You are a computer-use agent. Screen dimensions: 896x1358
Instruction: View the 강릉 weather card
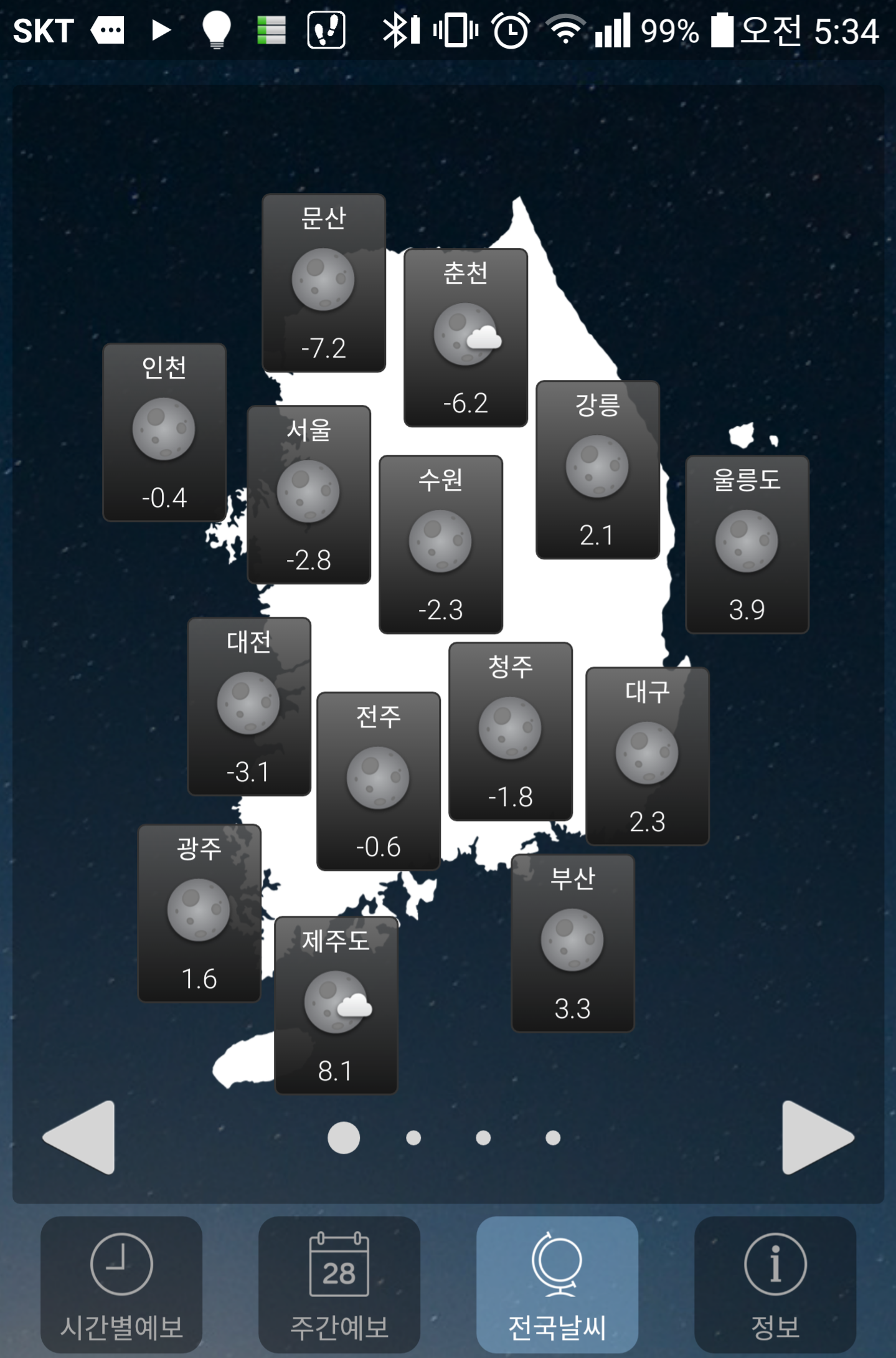tap(598, 470)
